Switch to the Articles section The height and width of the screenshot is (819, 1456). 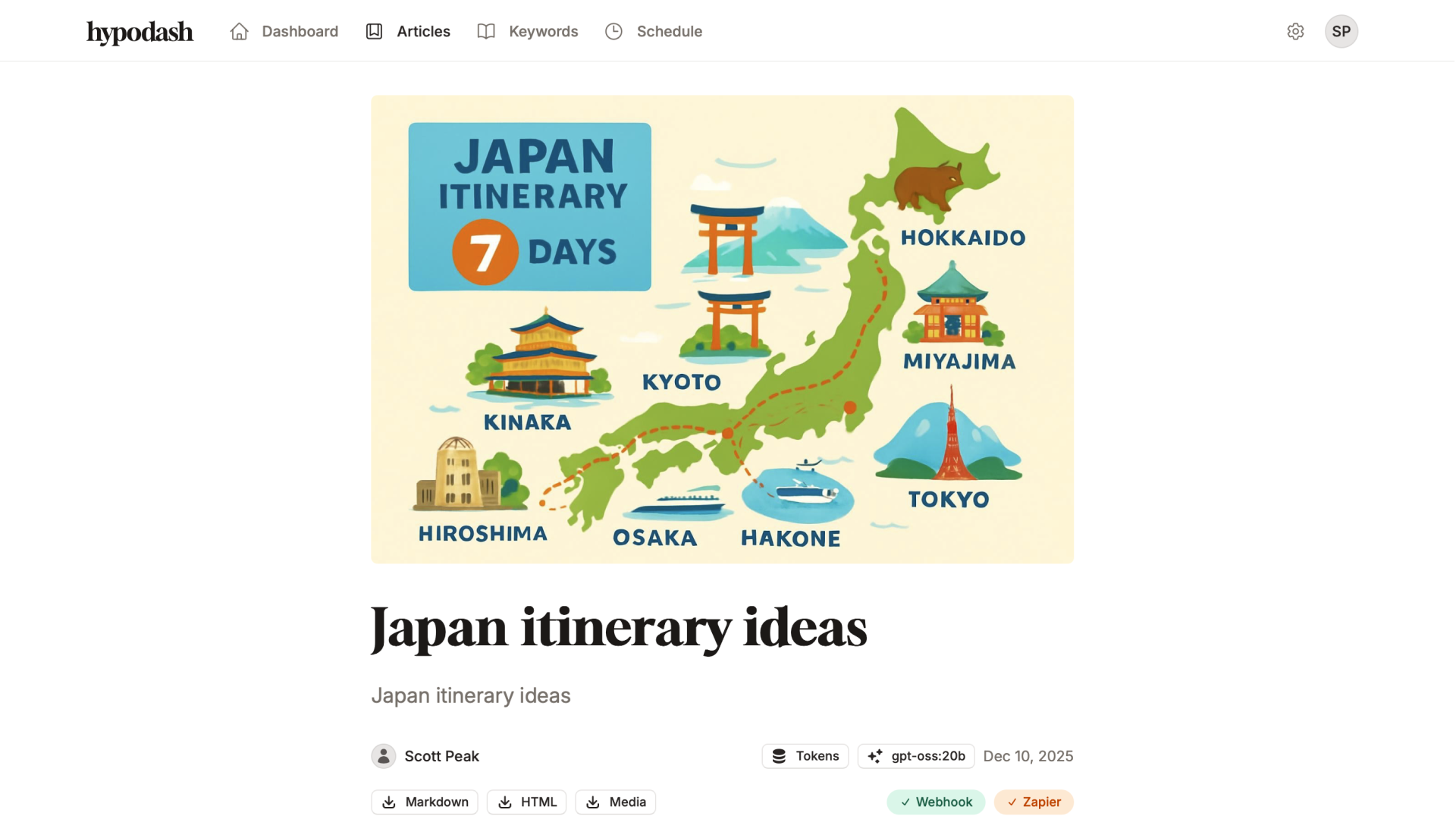(408, 31)
